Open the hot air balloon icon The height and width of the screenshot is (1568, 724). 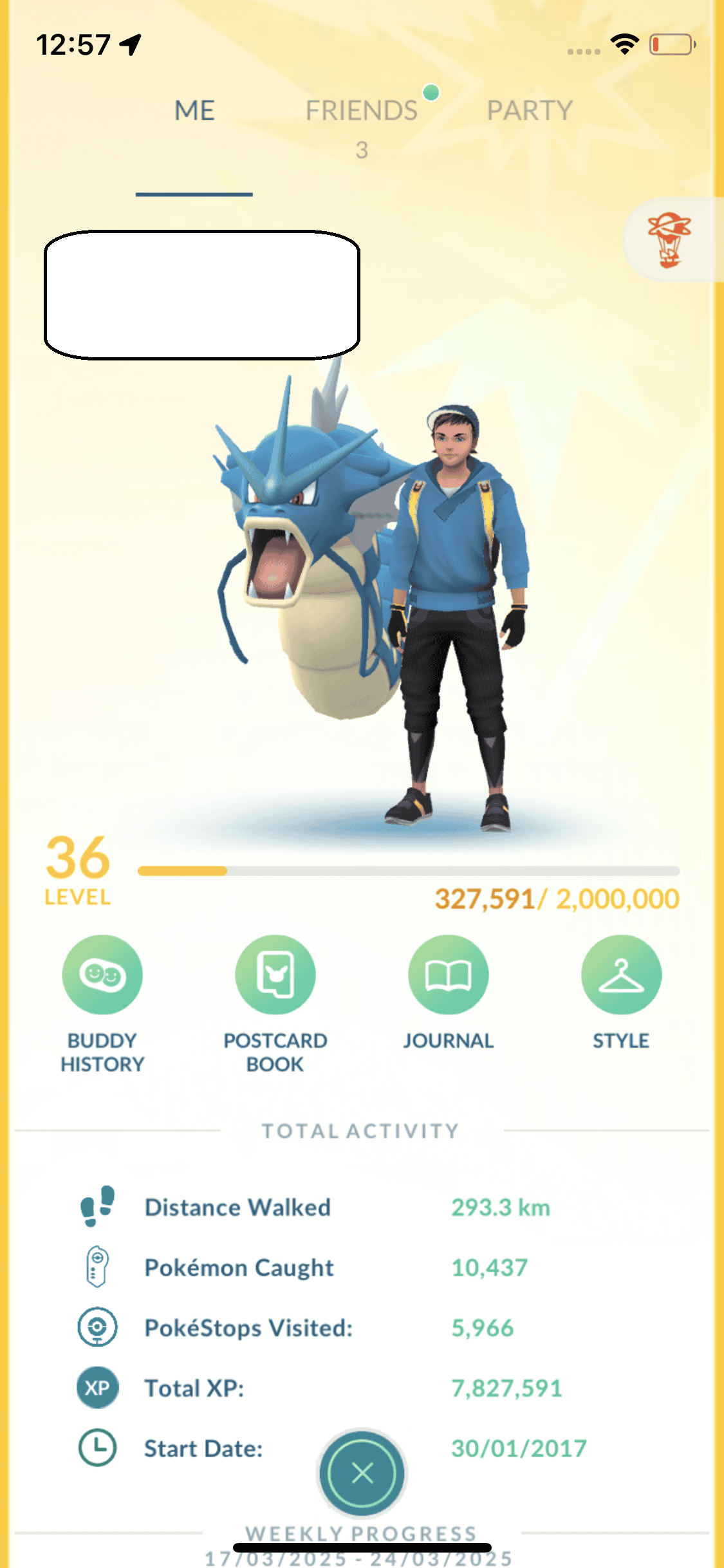[669, 240]
